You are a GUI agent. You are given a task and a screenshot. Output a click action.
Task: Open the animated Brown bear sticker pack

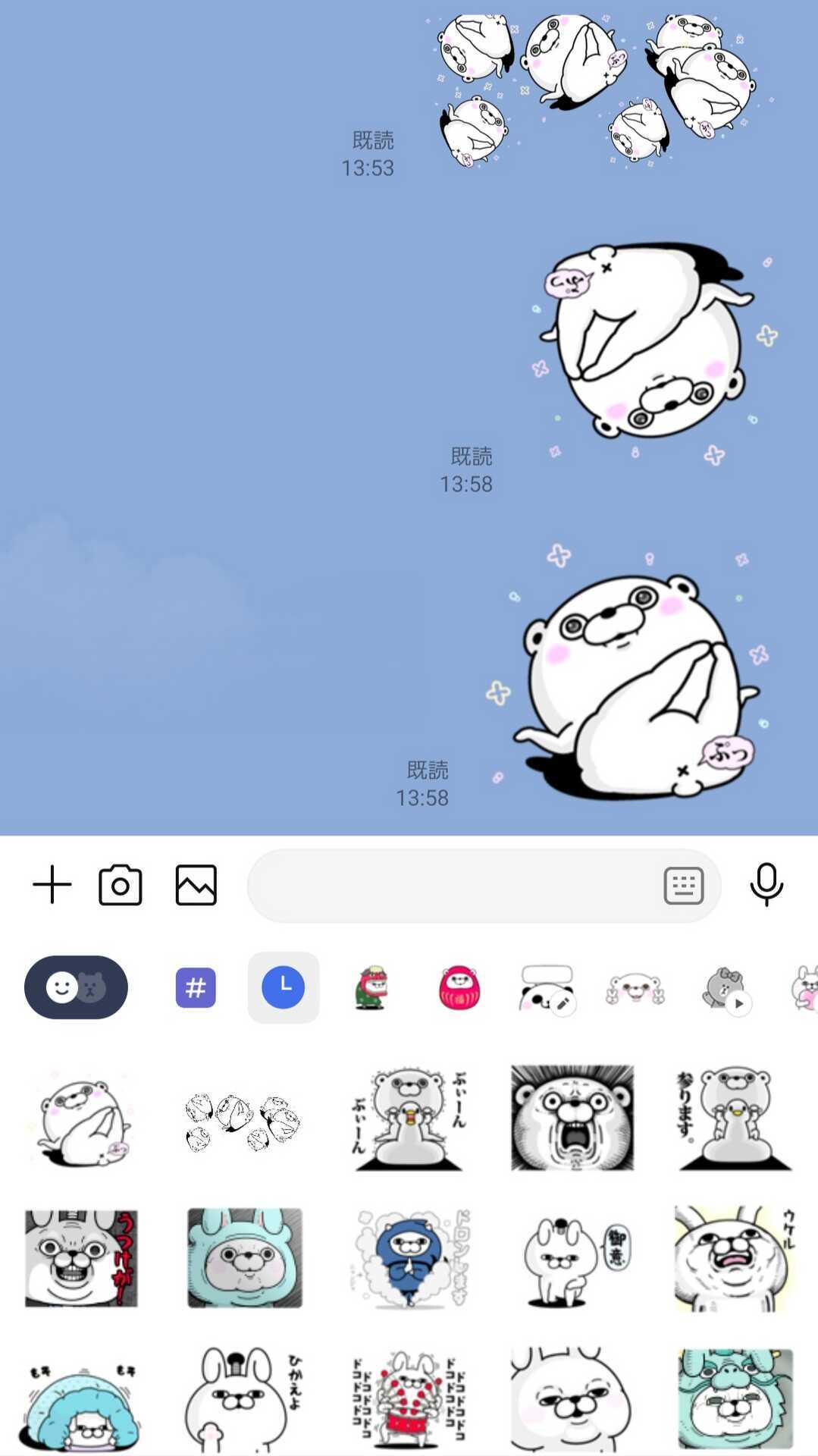[x=726, y=989]
